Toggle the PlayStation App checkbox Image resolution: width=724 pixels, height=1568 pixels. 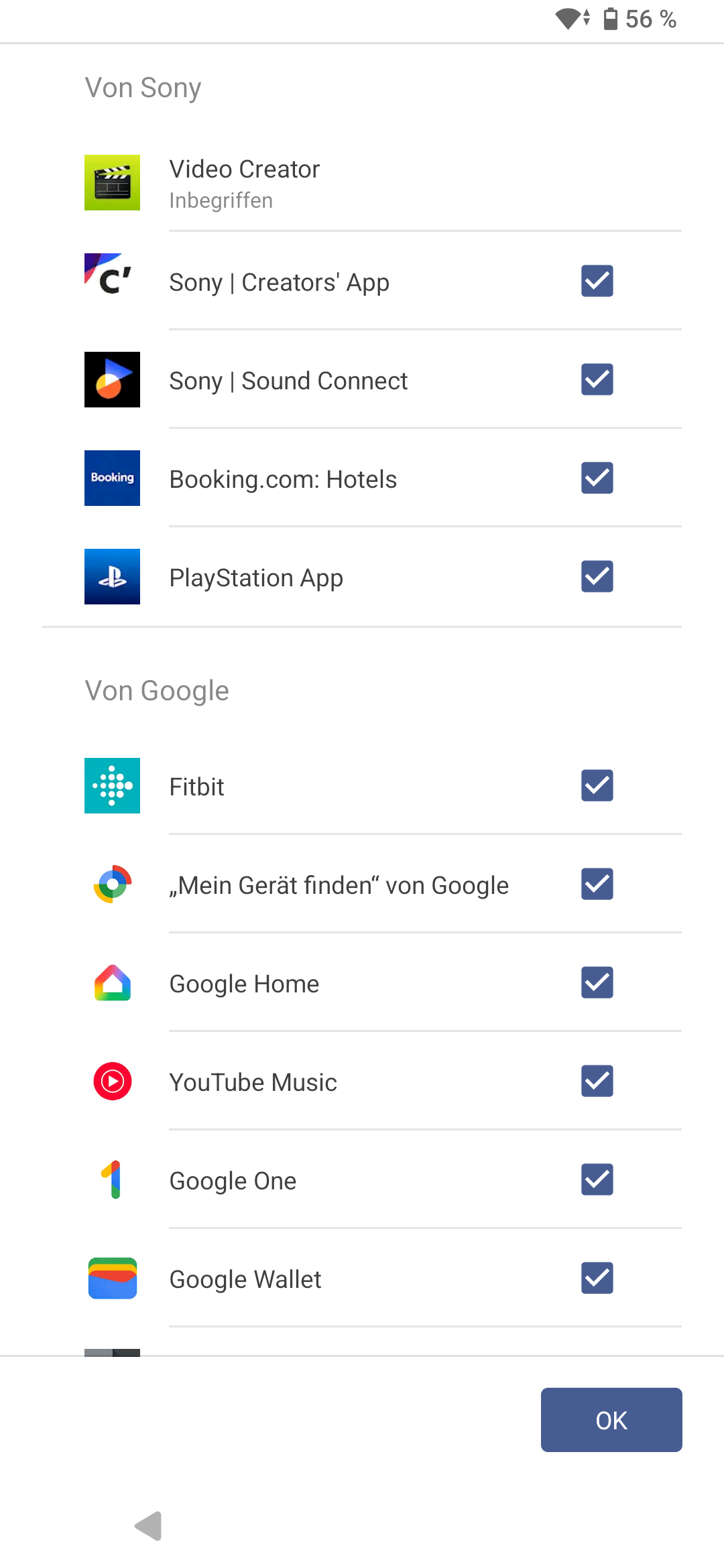[x=597, y=577]
